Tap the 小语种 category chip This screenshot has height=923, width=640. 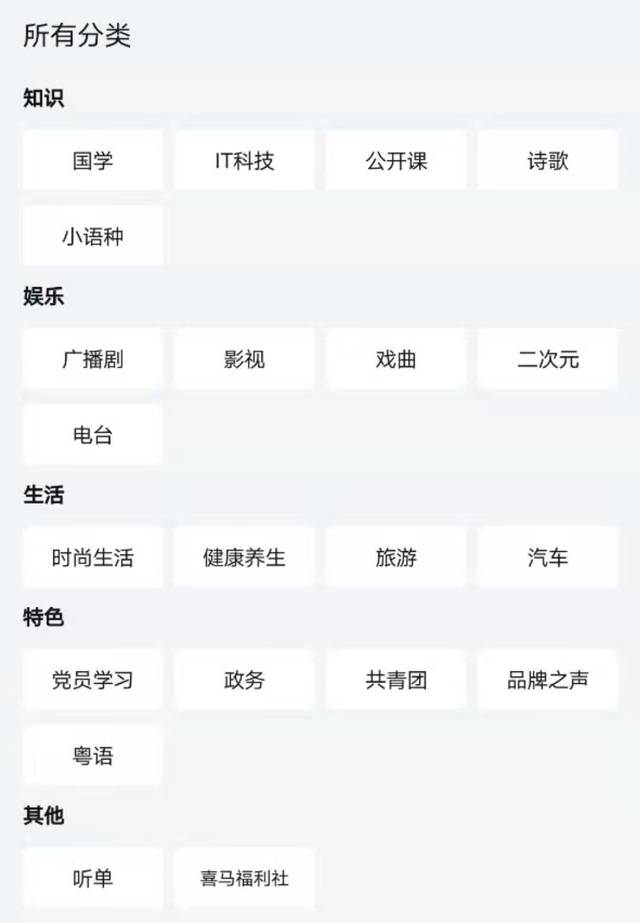click(x=92, y=237)
